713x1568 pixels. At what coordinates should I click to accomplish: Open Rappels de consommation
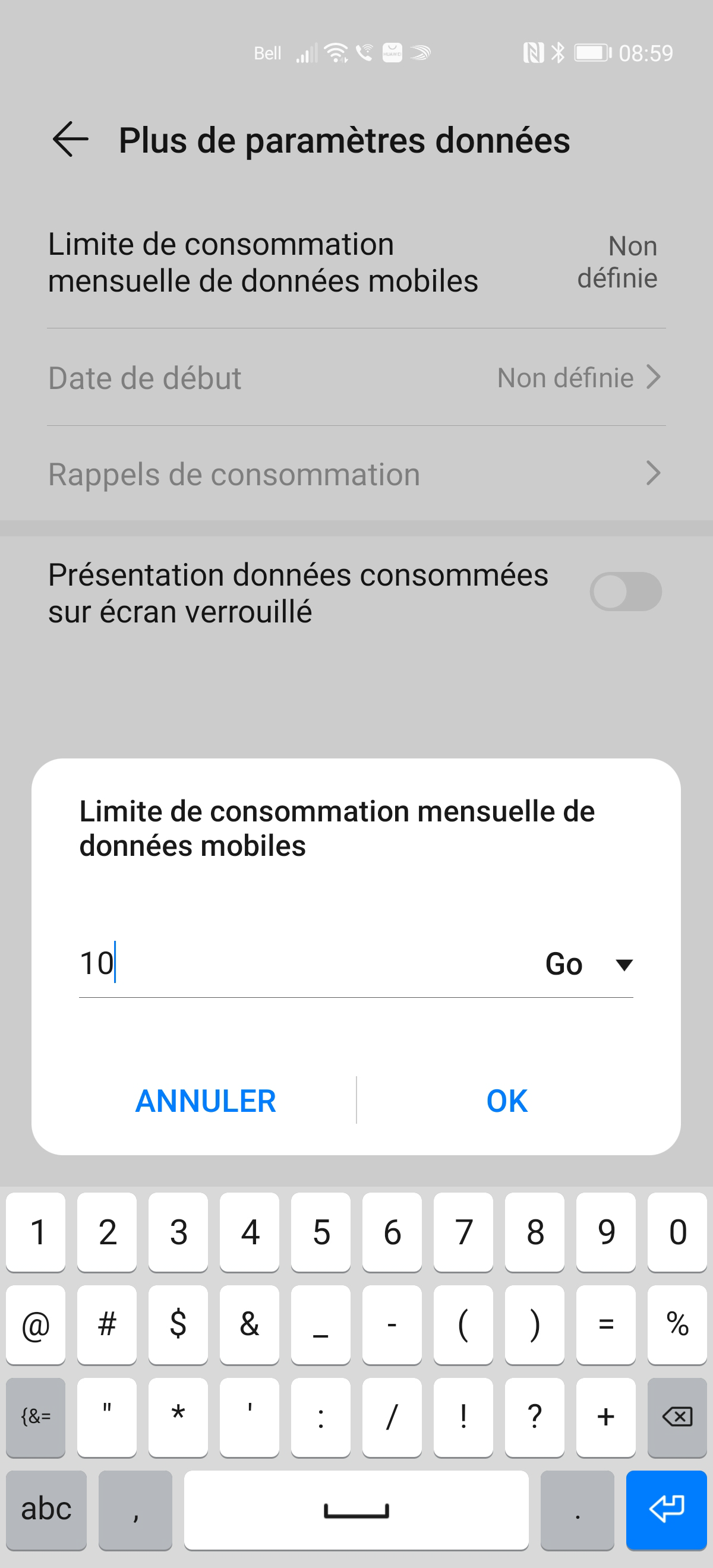(x=356, y=473)
